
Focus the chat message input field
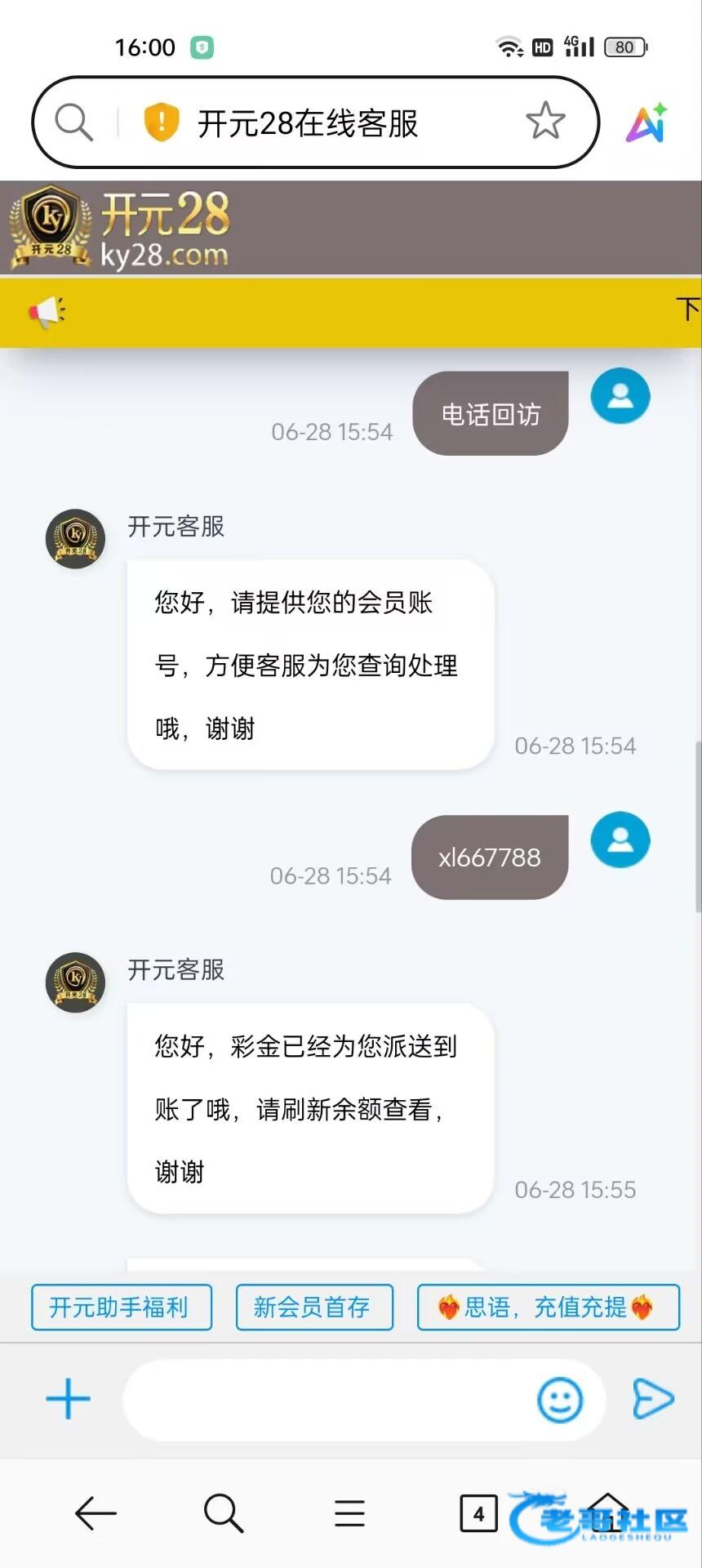[x=327, y=1400]
